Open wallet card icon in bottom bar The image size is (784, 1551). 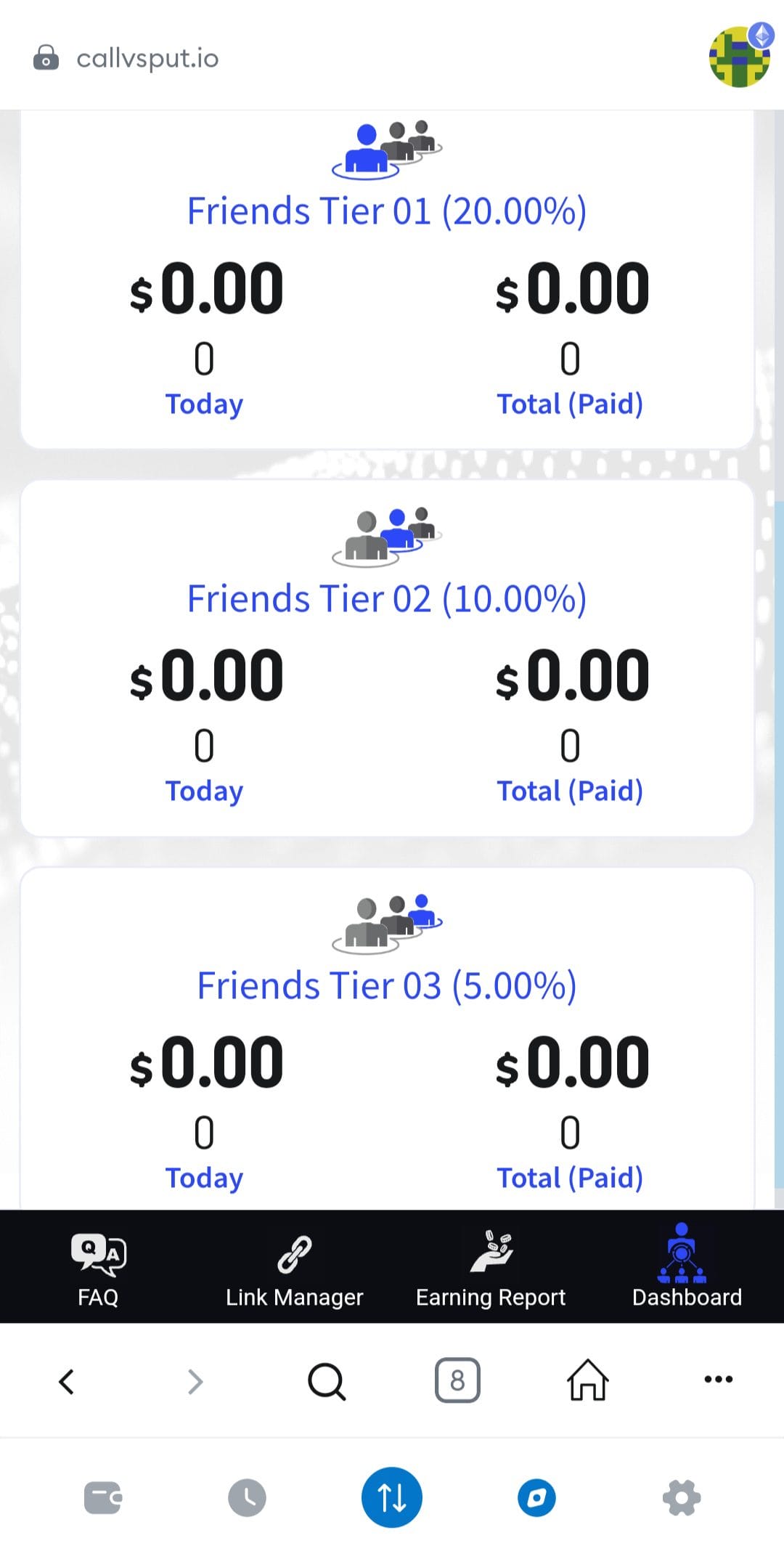click(x=104, y=1497)
